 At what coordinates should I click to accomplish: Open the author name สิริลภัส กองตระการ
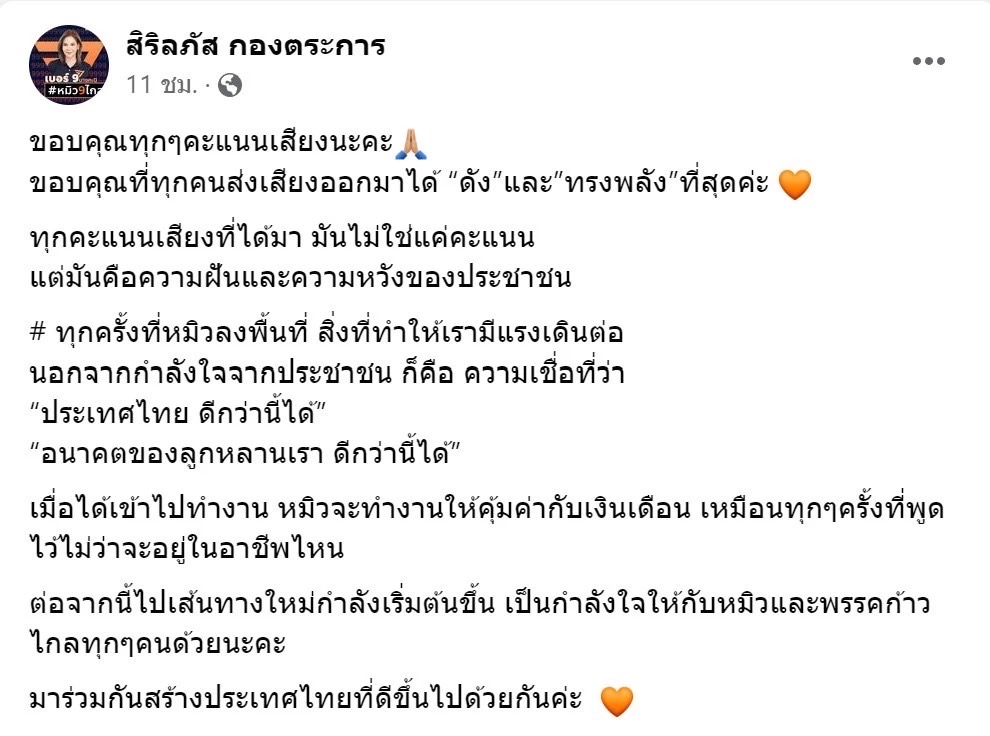pos(255,46)
